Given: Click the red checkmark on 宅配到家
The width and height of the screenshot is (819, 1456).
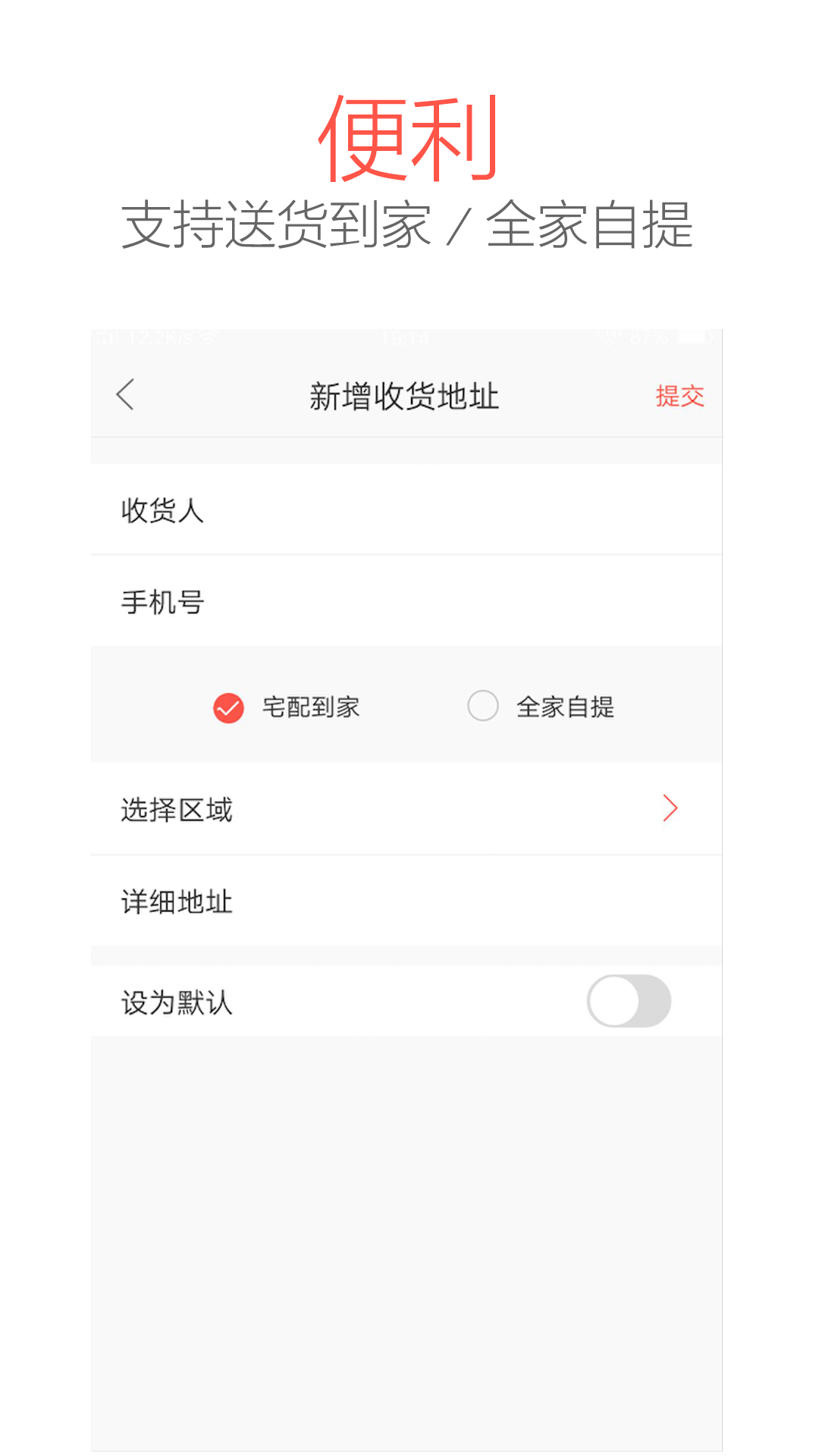Looking at the screenshot, I should 227,707.
